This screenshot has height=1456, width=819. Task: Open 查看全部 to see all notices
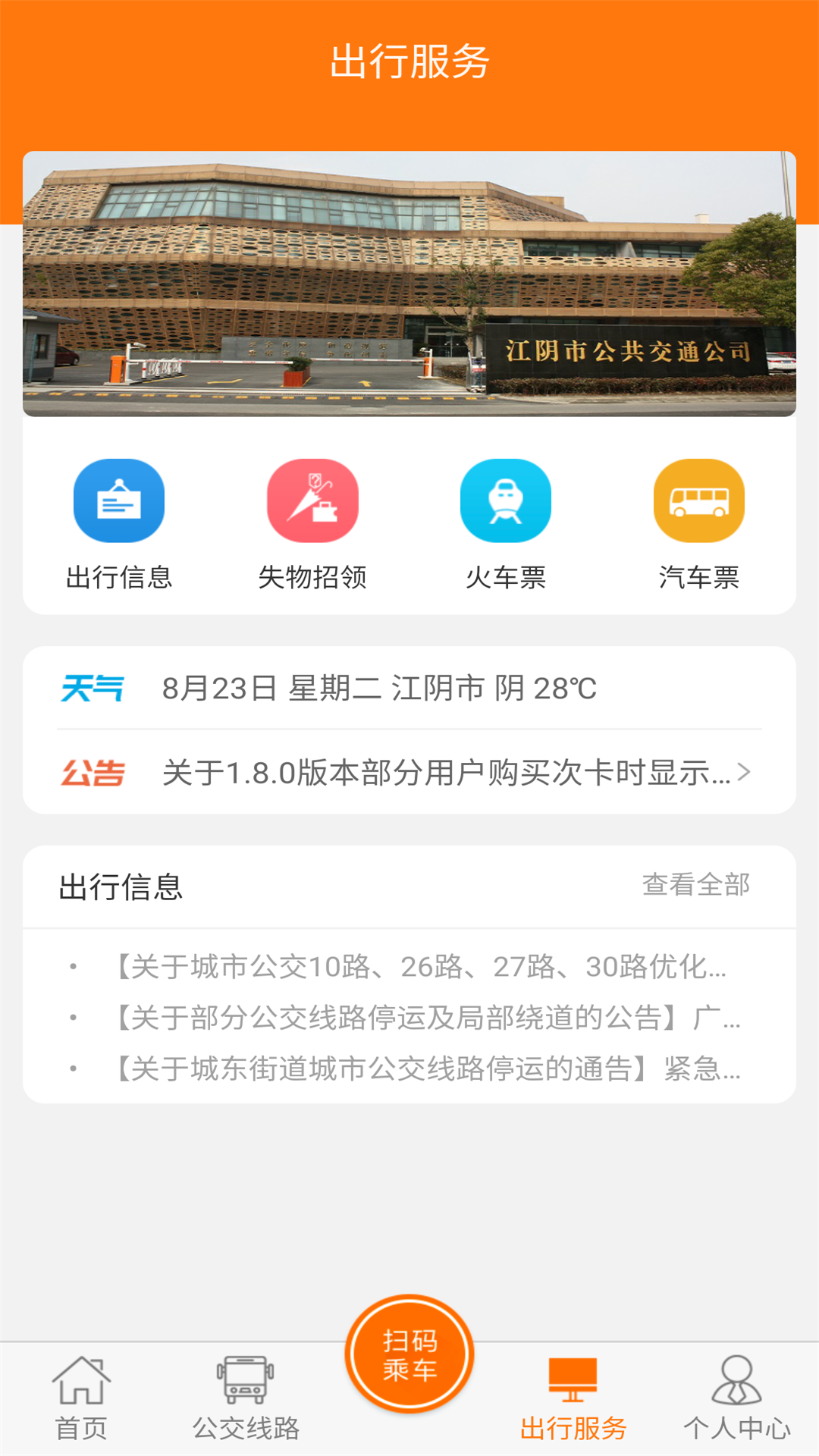(697, 884)
